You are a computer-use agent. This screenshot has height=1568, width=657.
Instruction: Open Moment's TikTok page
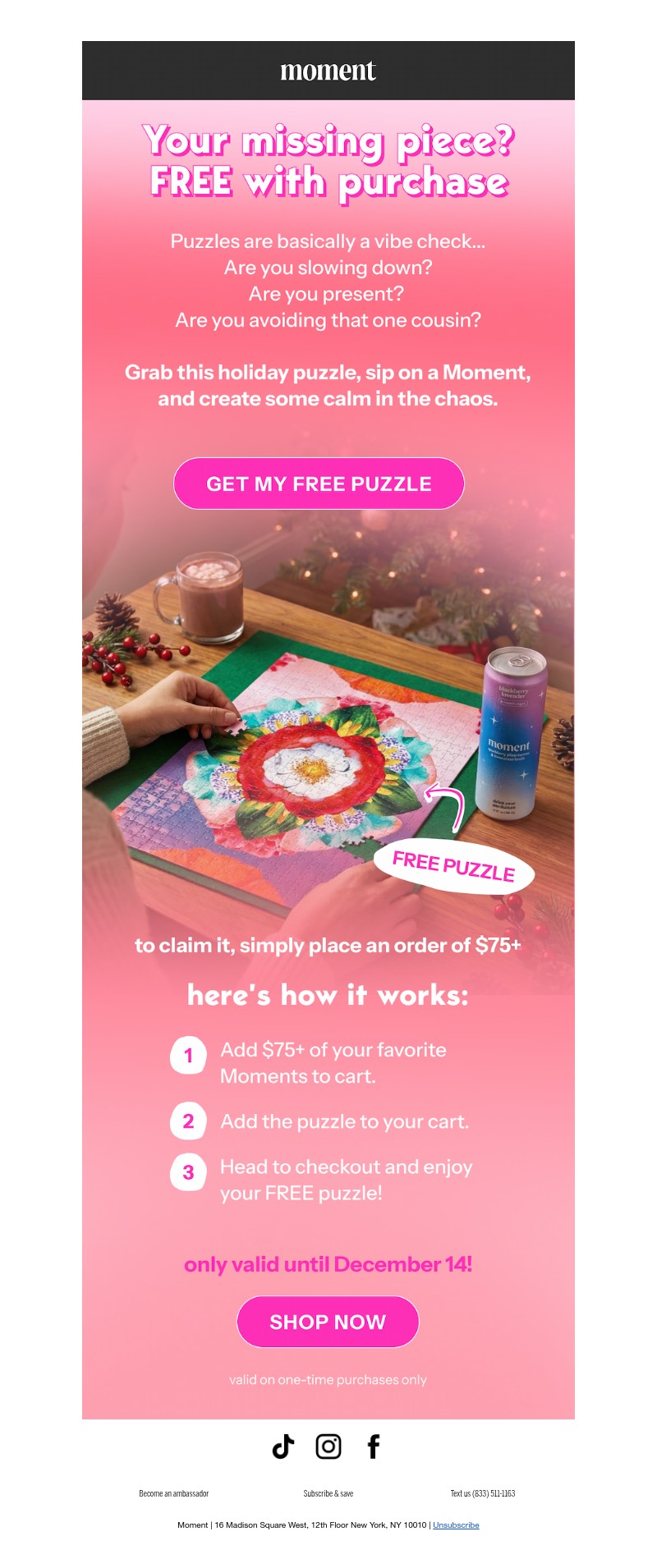(283, 1447)
